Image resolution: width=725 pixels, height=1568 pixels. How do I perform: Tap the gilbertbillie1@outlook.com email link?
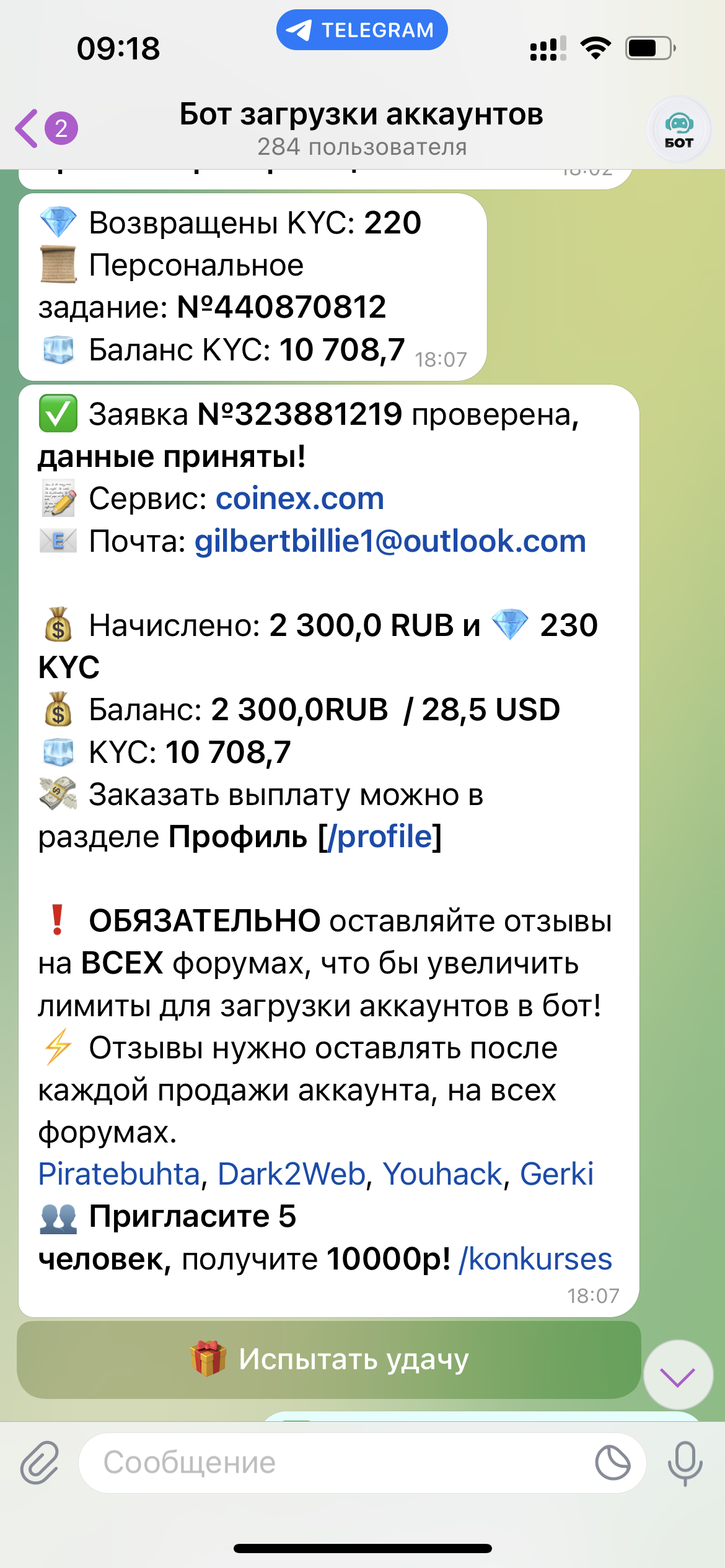click(x=390, y=542)
